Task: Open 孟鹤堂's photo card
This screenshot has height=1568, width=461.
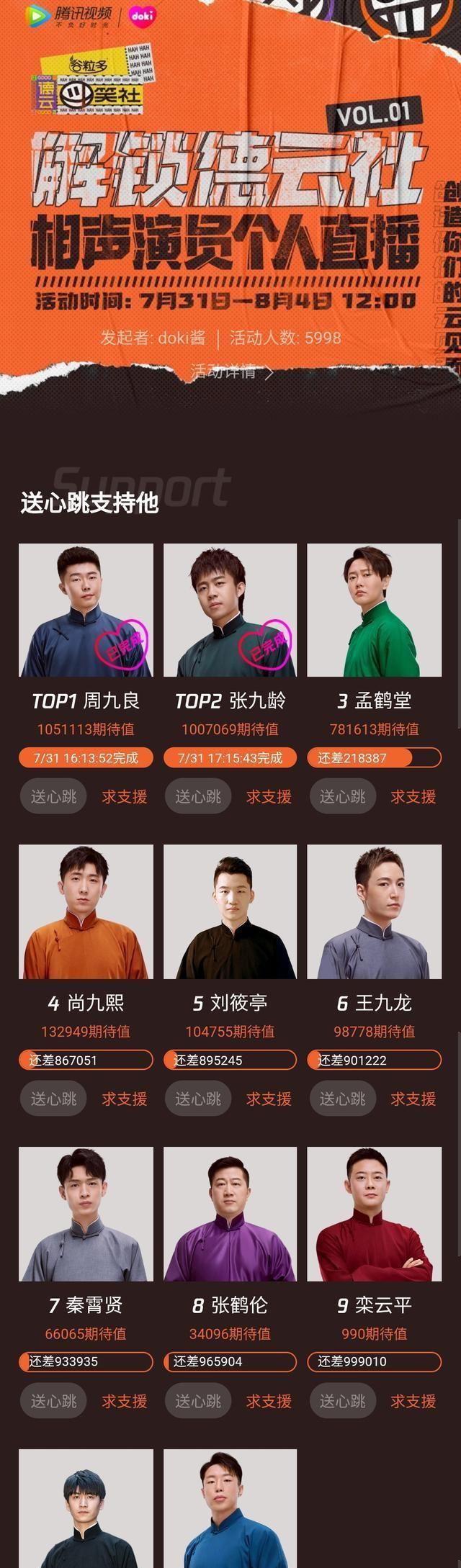Action: point(374,610)
